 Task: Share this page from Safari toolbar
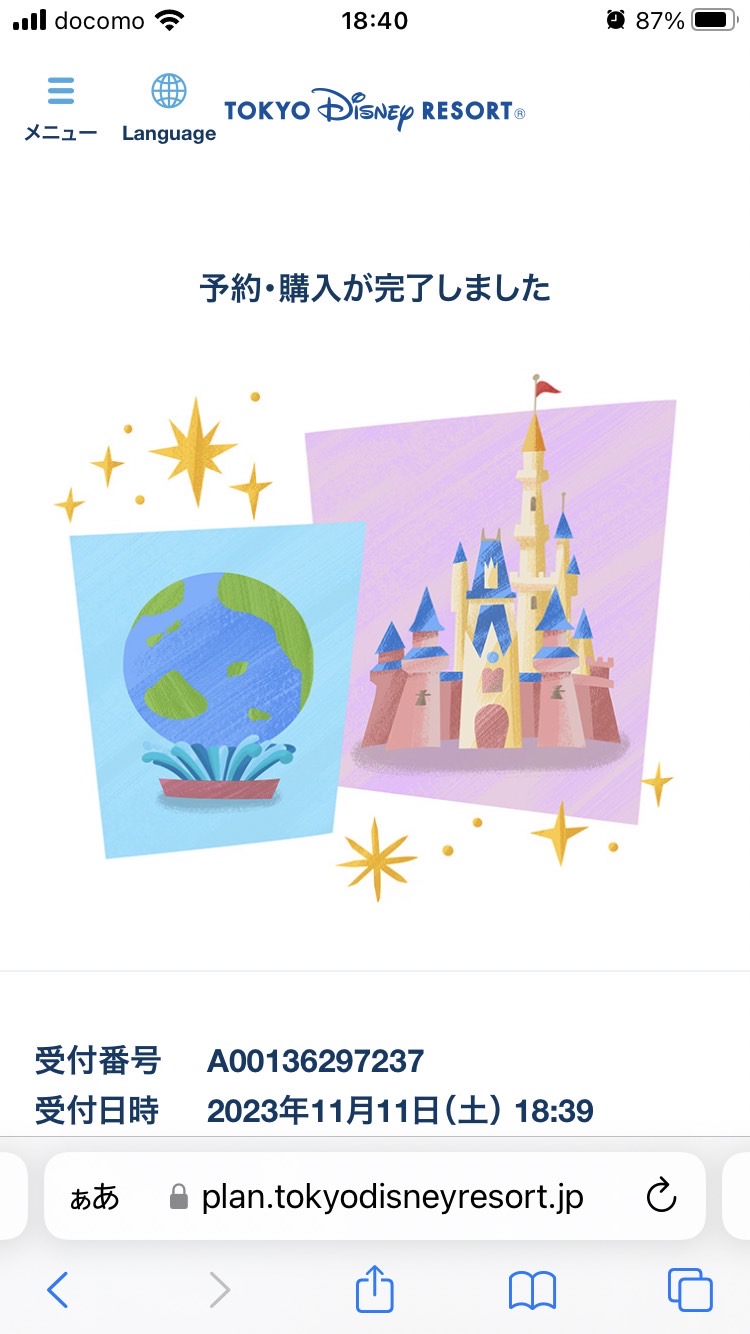tap(375, 1289)
